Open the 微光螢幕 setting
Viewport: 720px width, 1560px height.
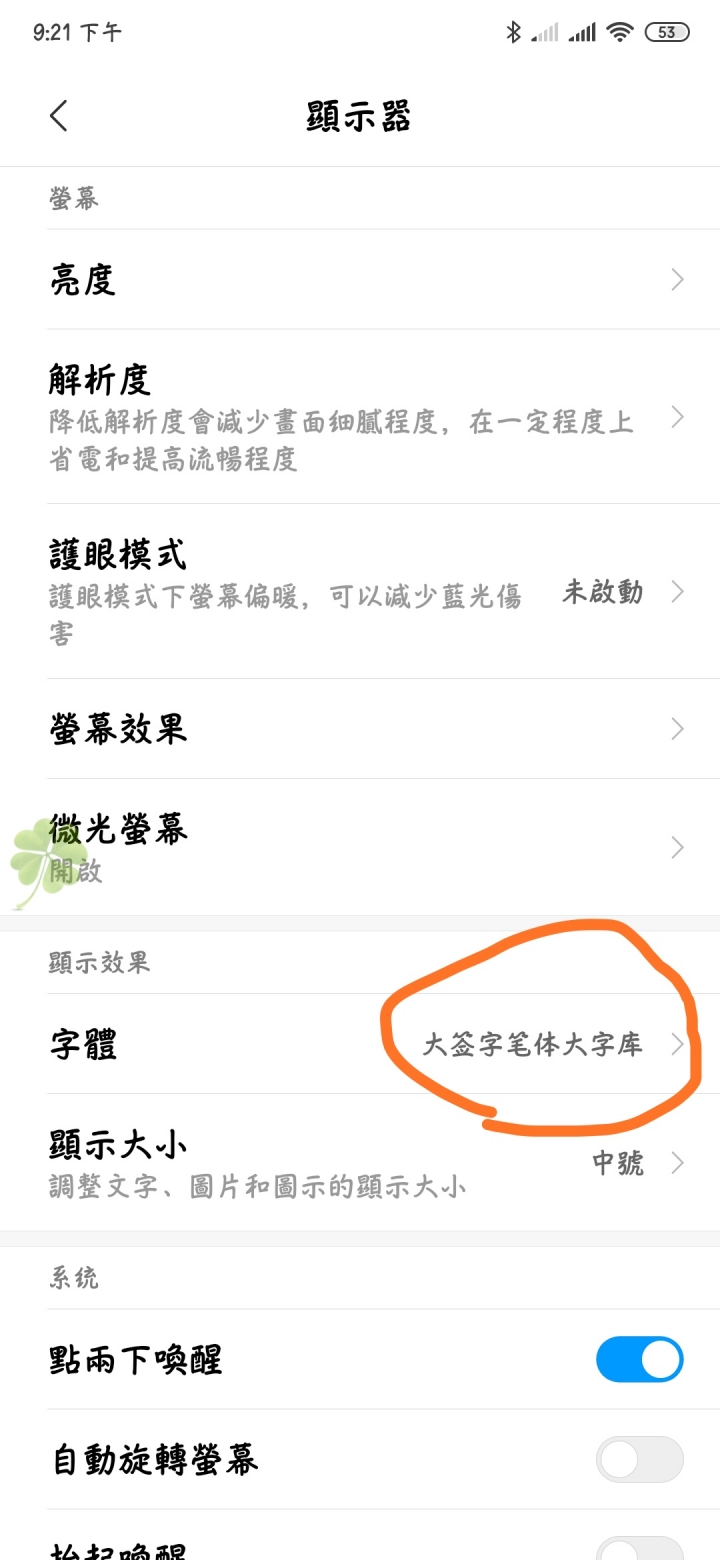point(360,847)
